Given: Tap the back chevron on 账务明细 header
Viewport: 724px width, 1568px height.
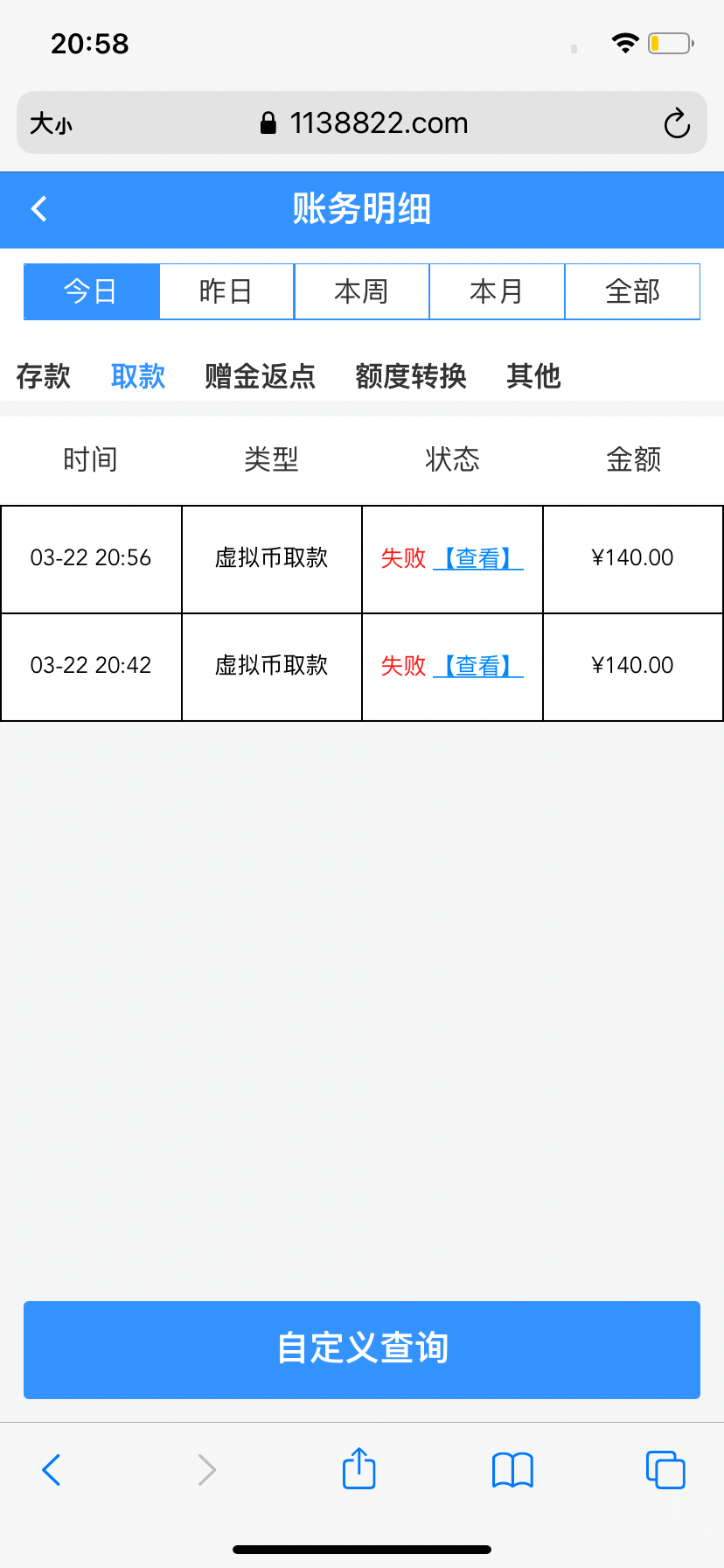Looking at the screenshot, I should [x=38, y=209].
